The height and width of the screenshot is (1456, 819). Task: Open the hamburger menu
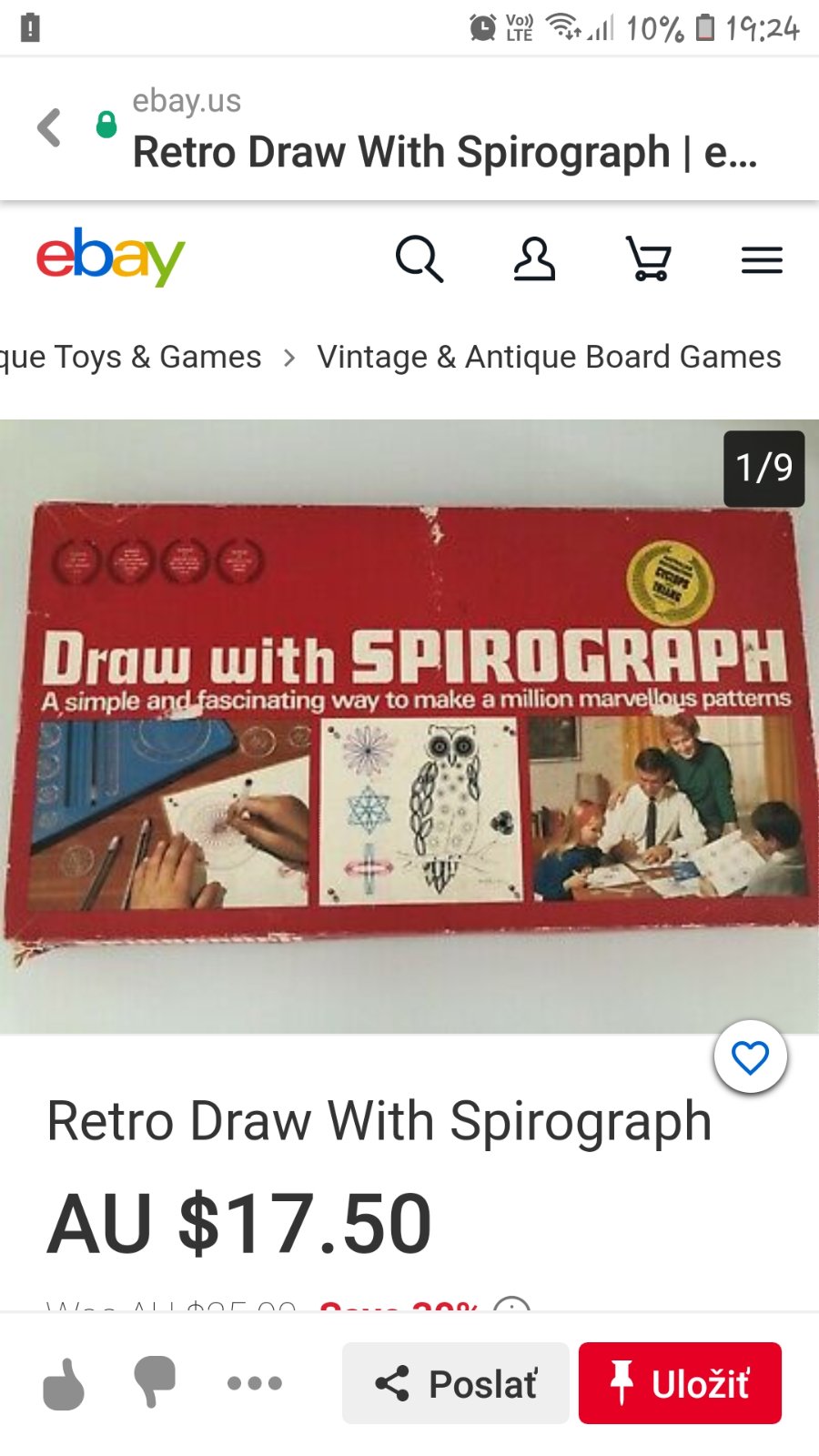click(x=762, y=260)
